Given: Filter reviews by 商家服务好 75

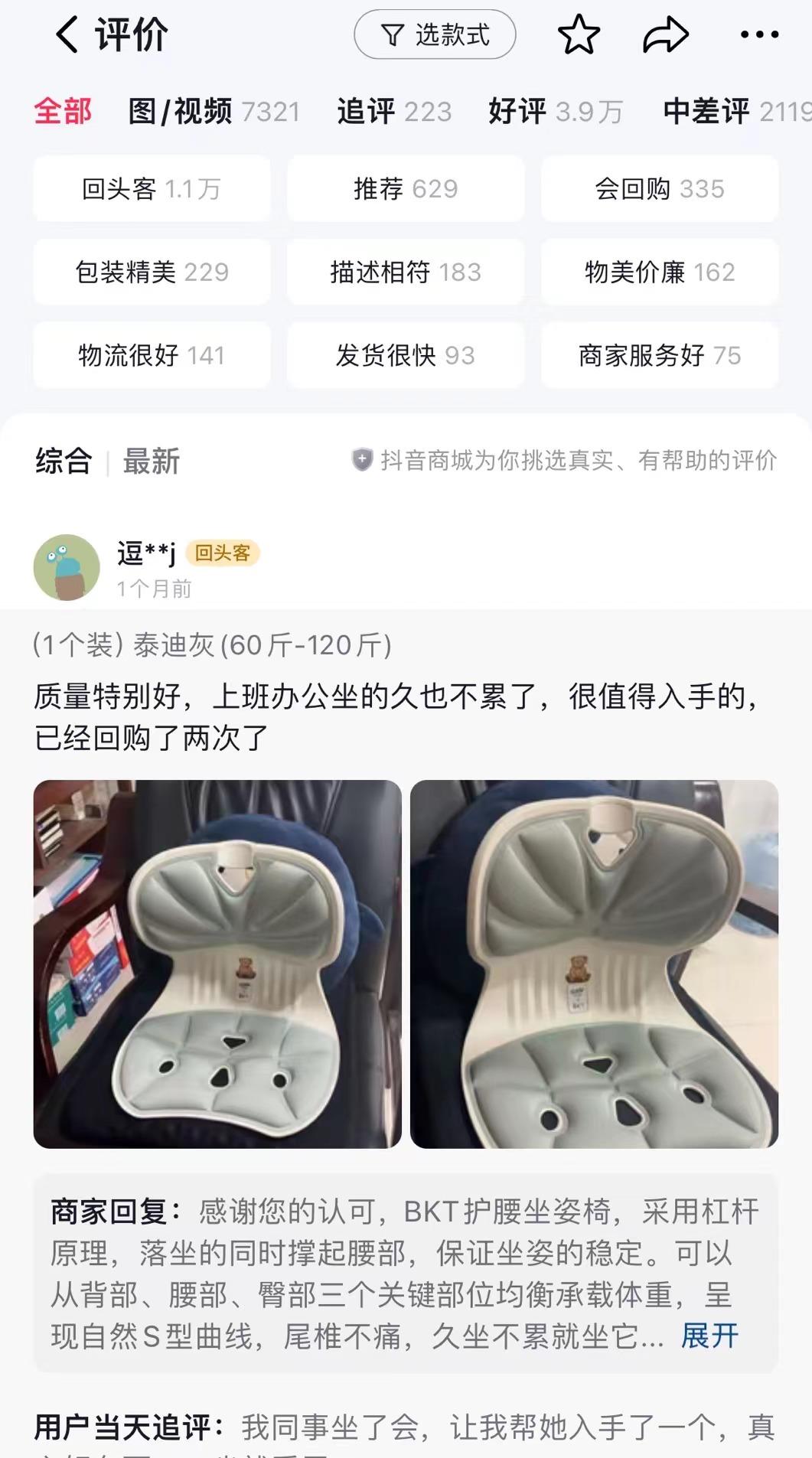Looking at the screenshot, I should point(660,355).
